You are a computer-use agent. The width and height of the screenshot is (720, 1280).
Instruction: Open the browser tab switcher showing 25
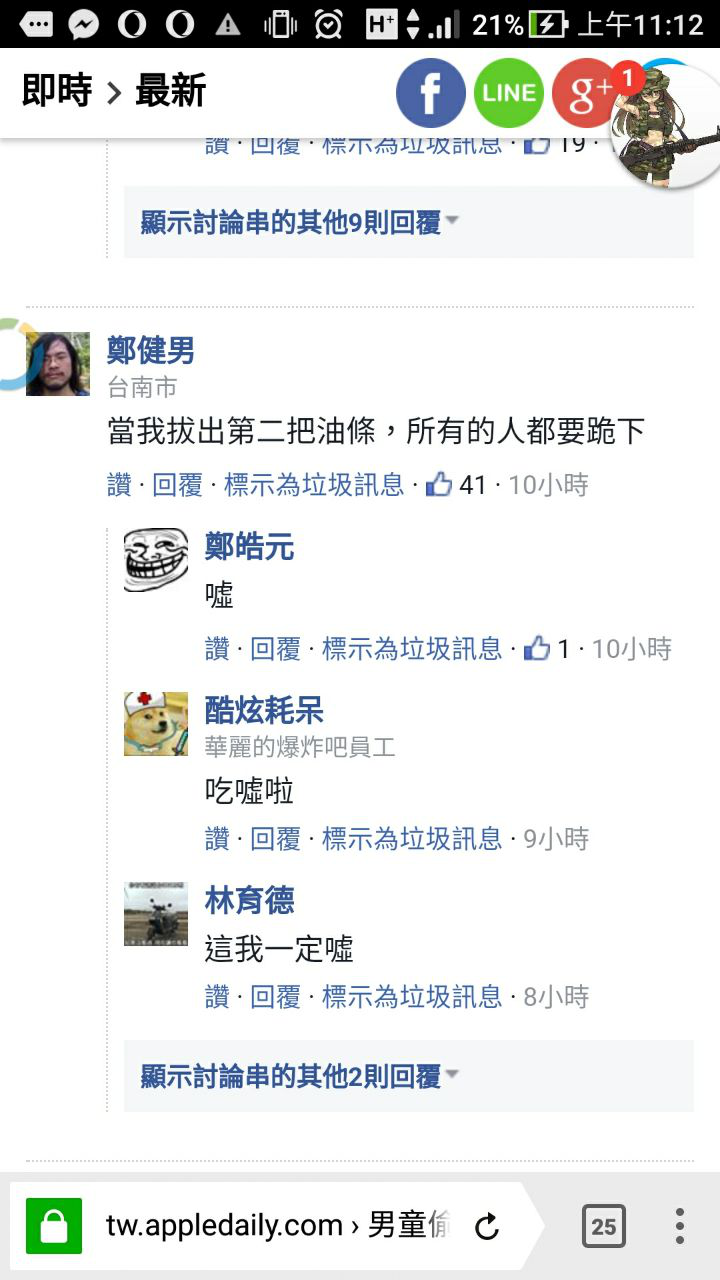[604, 1226]
